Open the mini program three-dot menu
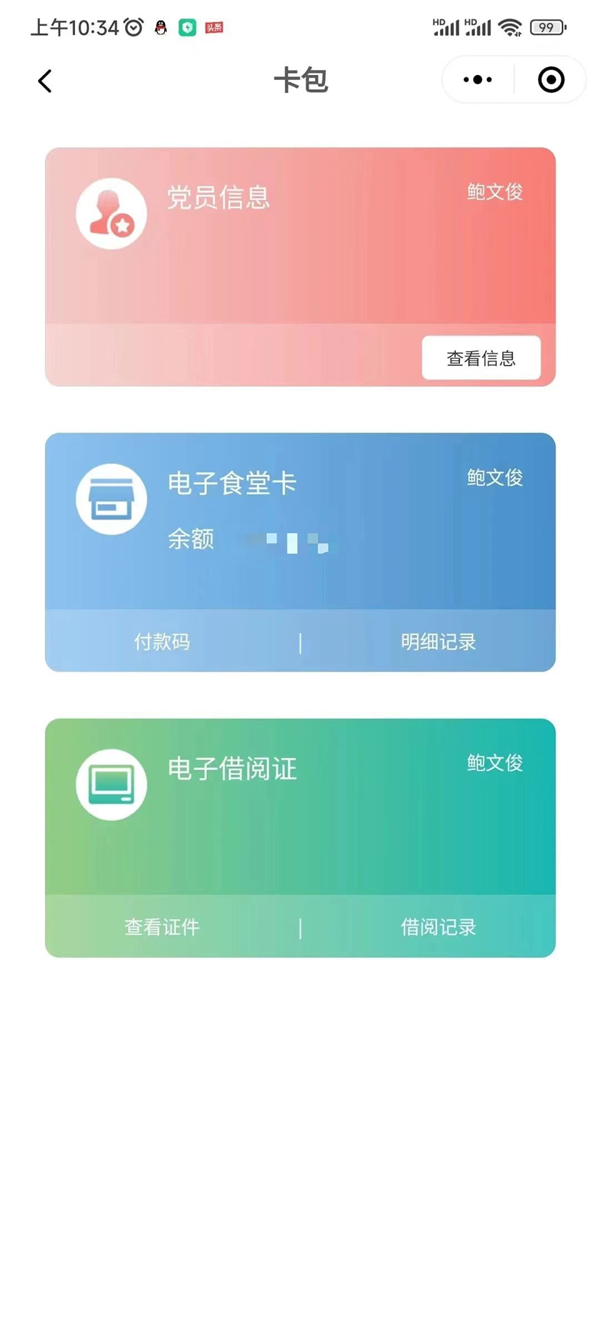600x1333 pixels. pyautogui.click(x=478, y=80)
